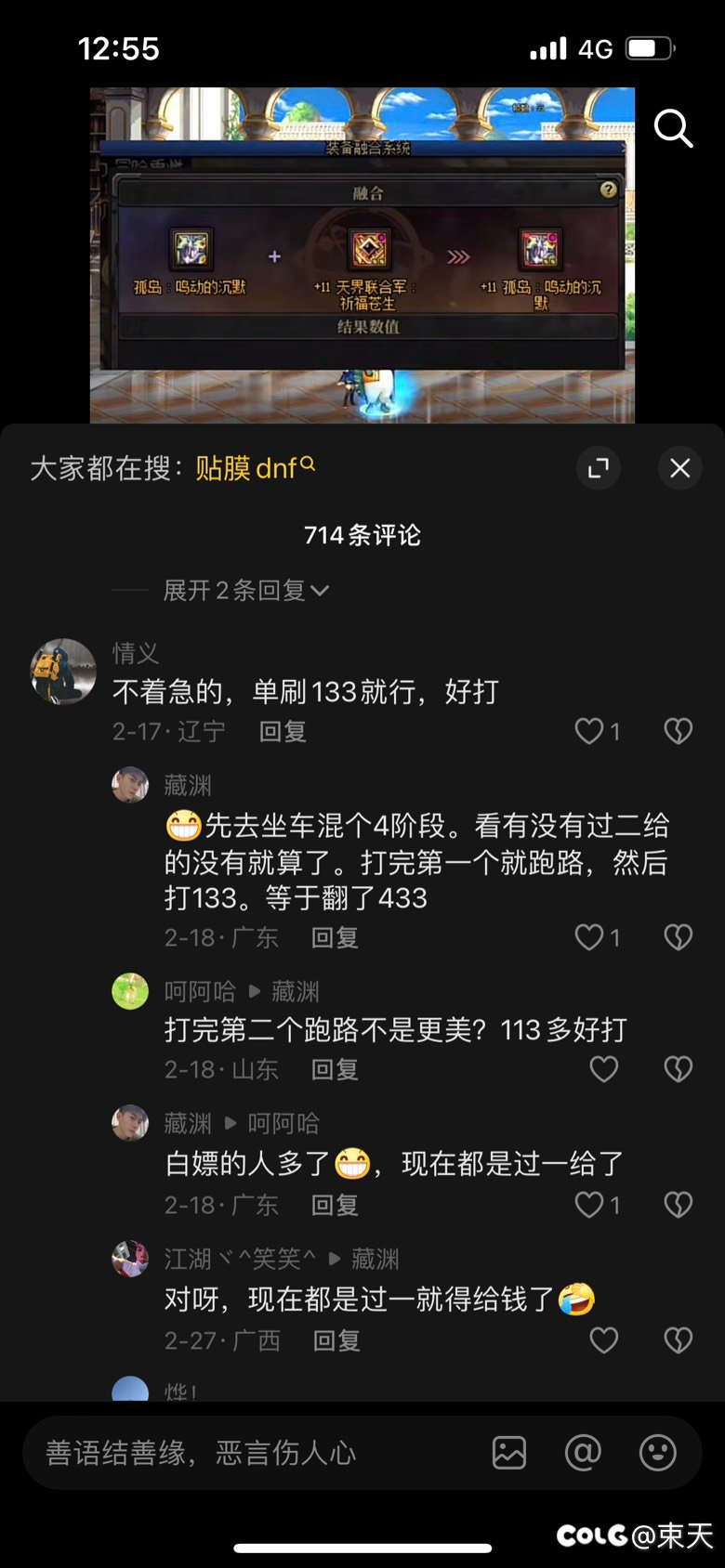Like 江湖ヾ^笑笑^'s comment

[x=604, y=1340]
